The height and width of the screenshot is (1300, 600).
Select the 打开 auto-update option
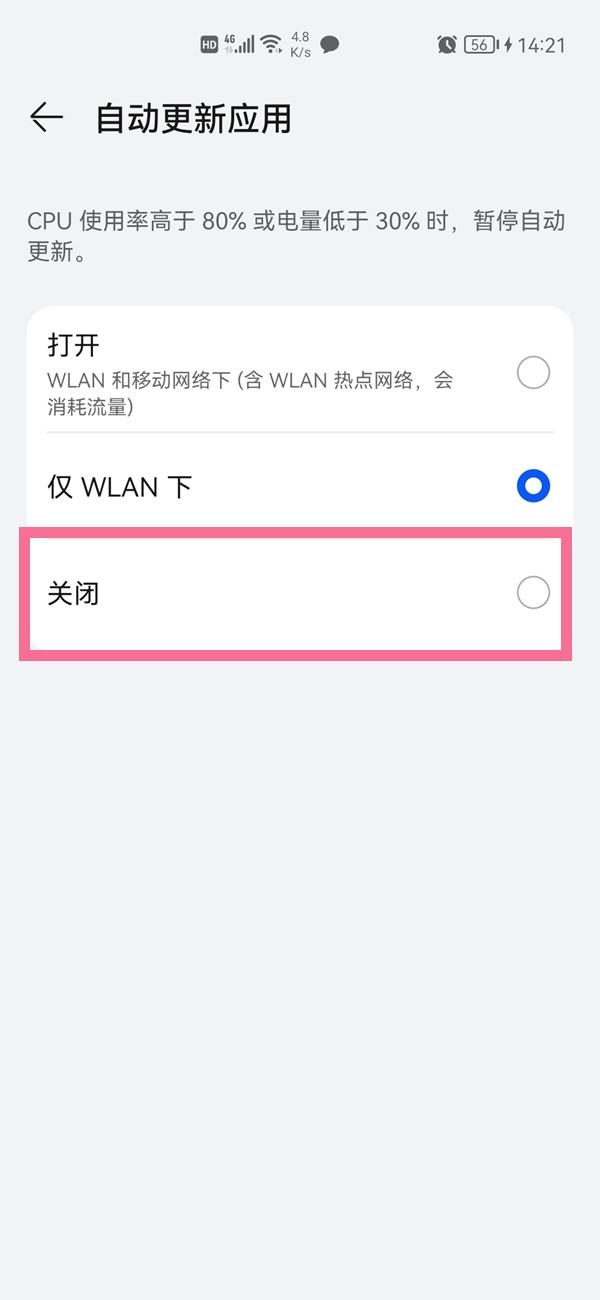(x=532, y=373)
